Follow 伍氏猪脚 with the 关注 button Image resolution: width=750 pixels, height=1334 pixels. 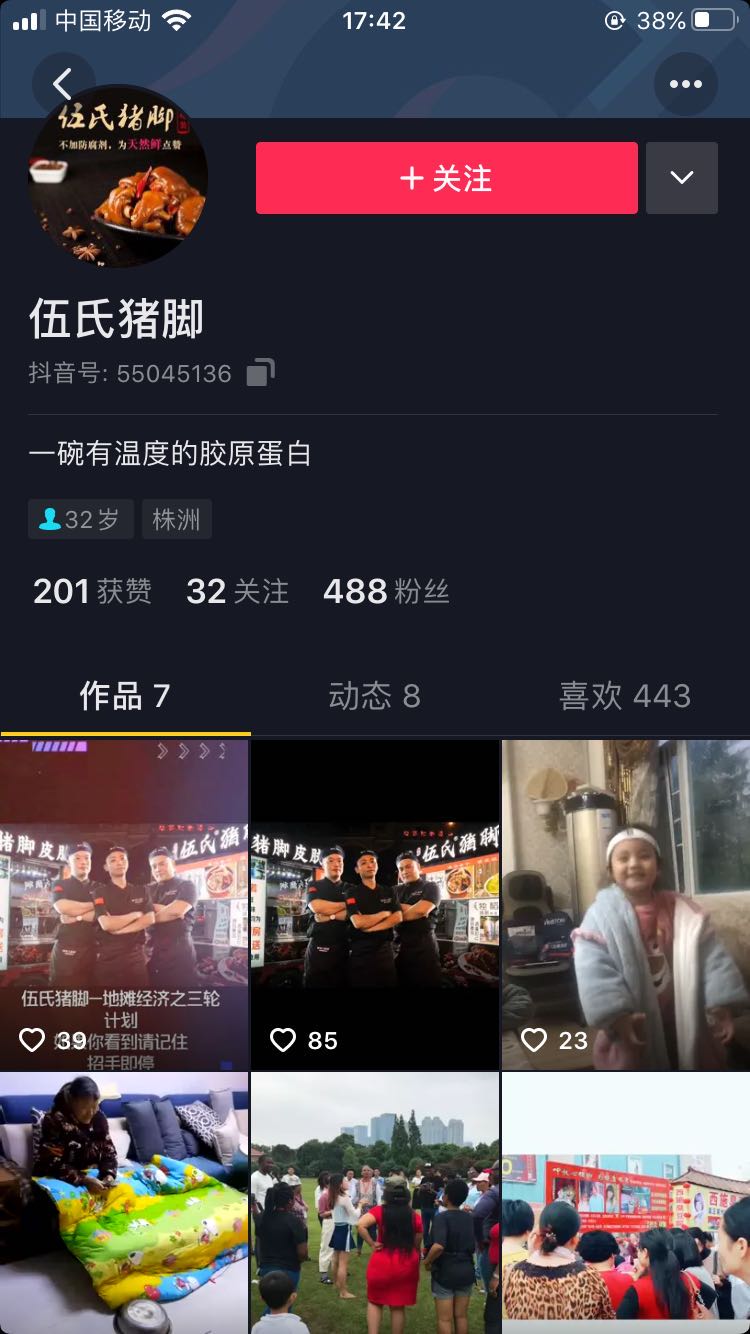[x=446, y=178]
